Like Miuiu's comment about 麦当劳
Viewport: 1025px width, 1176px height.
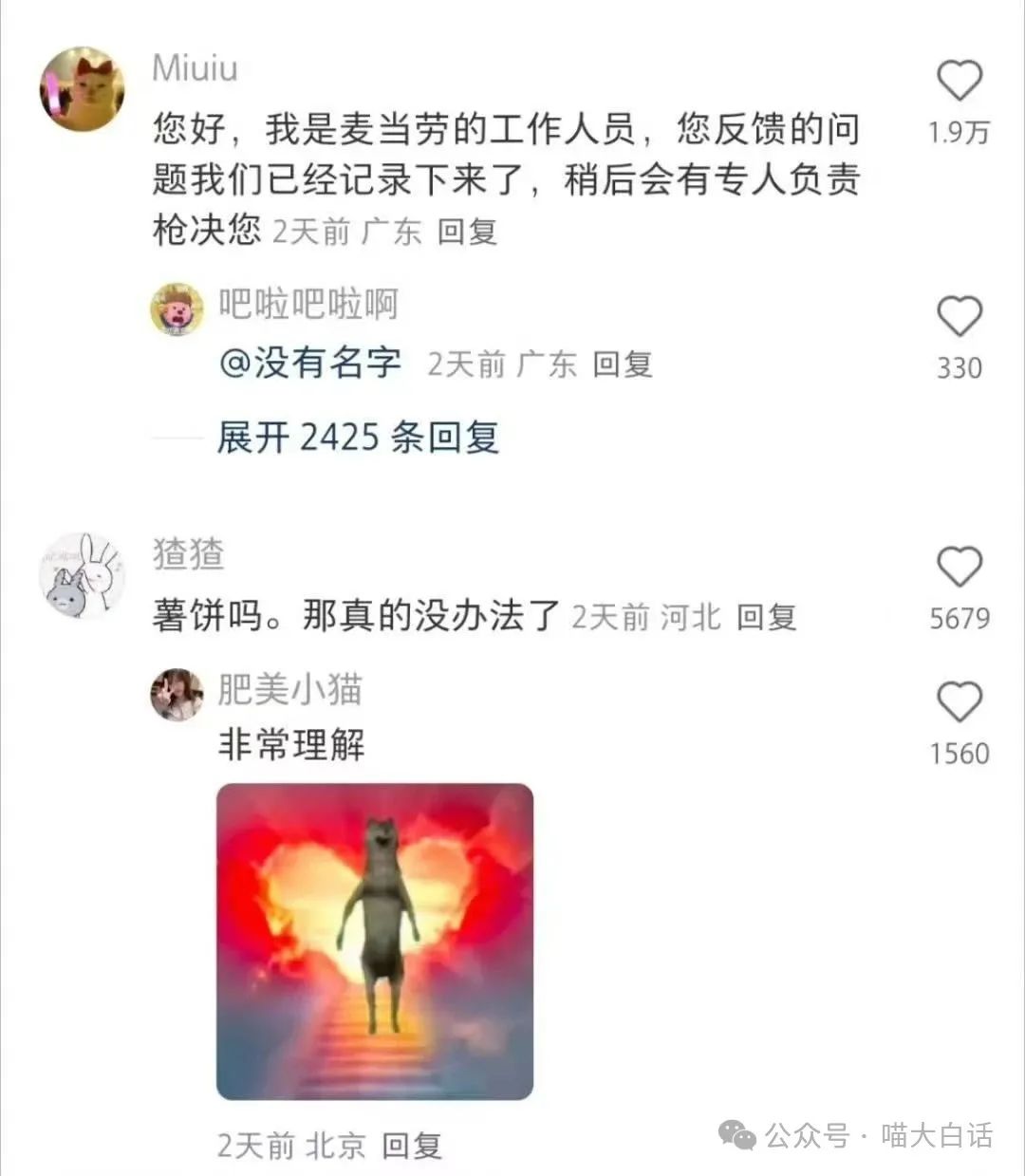click(x=959, y=82)
